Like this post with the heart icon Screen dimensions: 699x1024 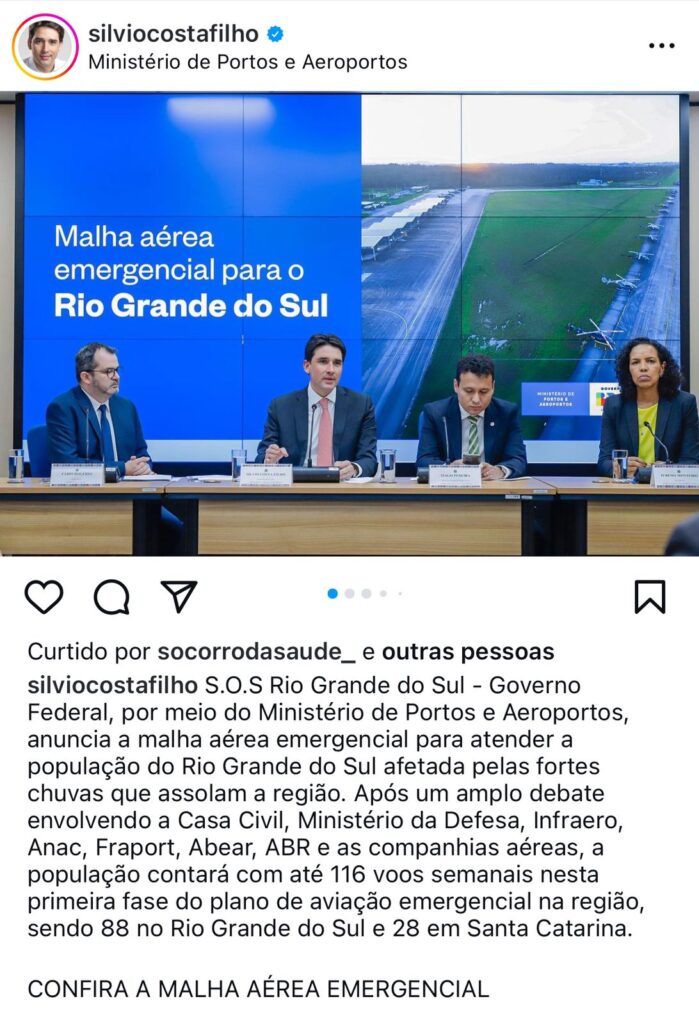pos(44,597)
